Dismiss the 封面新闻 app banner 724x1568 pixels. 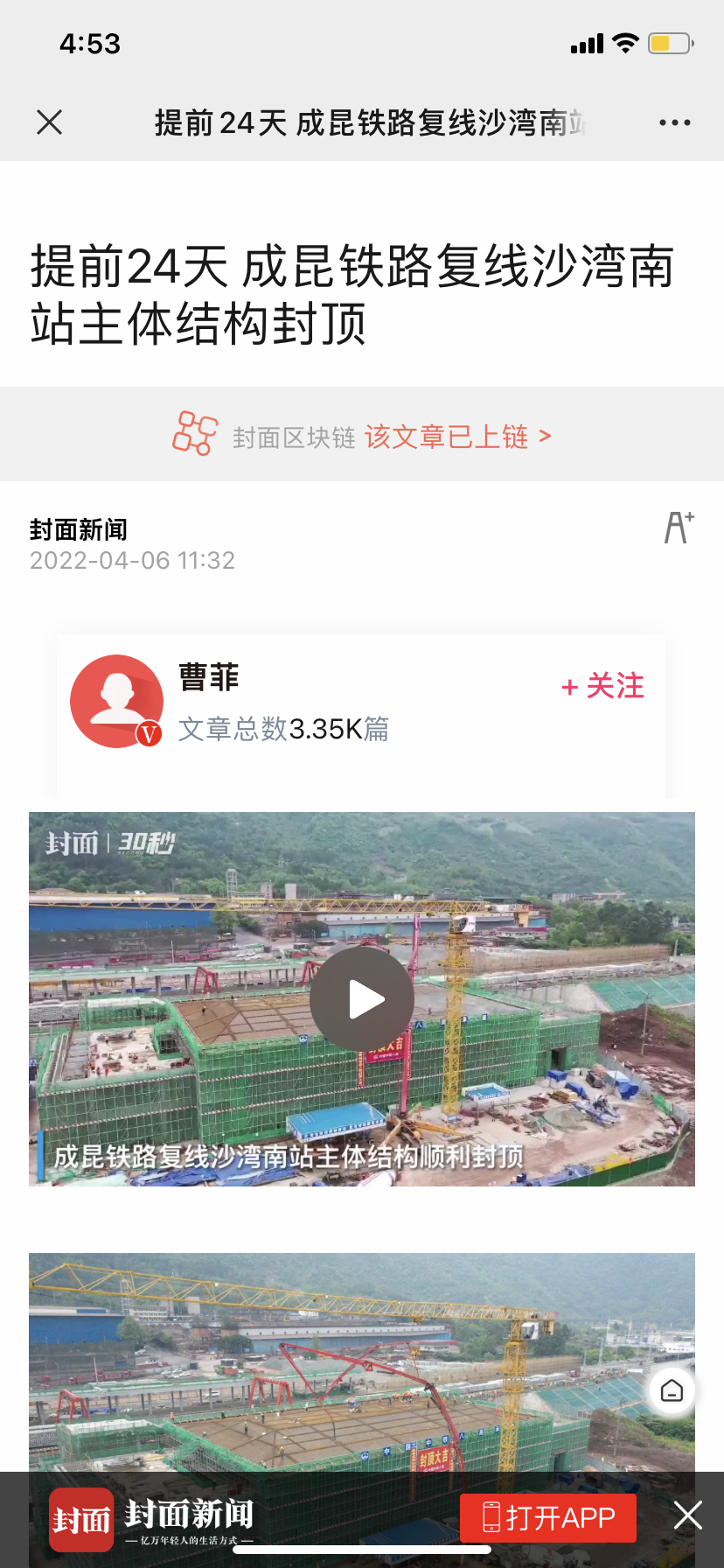pos(688,1515)
